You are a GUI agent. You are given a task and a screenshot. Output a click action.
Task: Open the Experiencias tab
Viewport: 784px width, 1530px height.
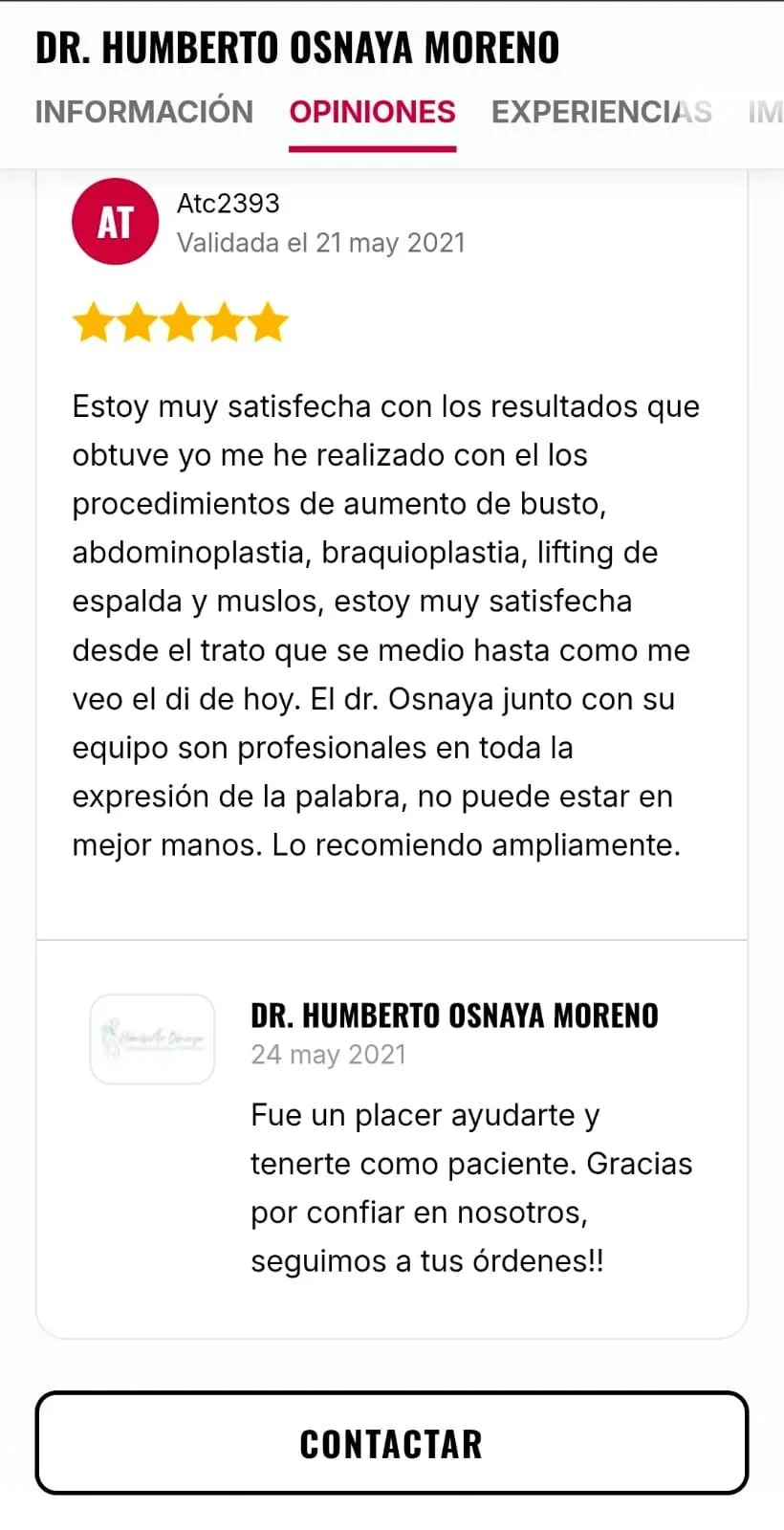pos(601,112)
